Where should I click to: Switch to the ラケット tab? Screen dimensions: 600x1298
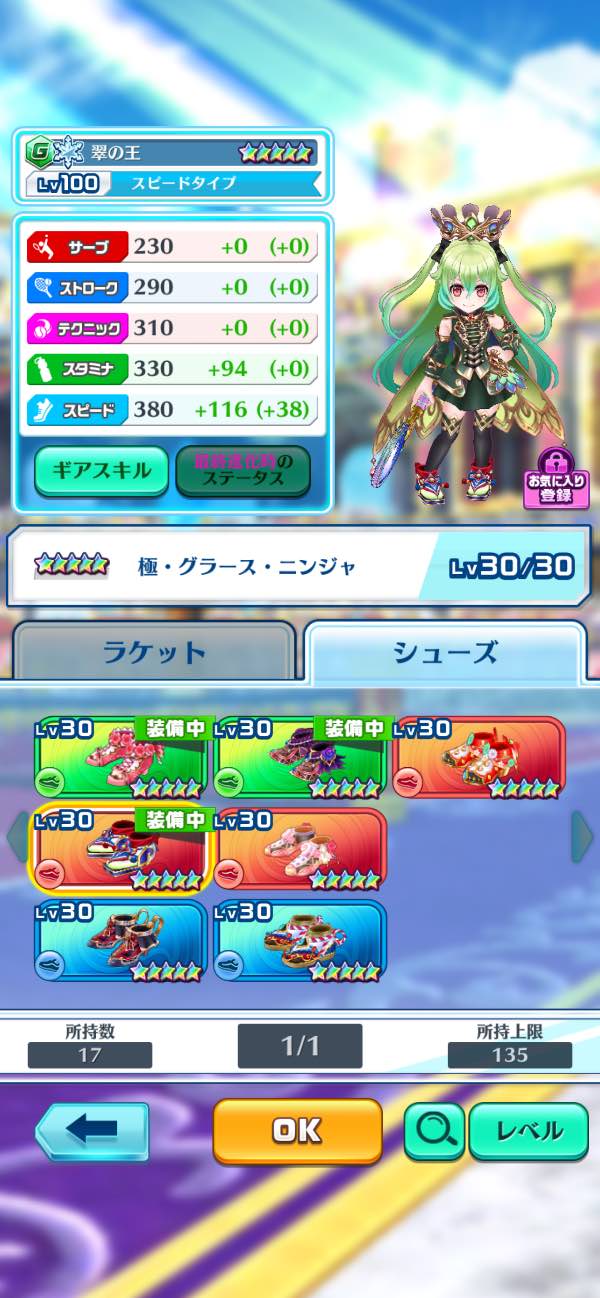click(154, 653)
